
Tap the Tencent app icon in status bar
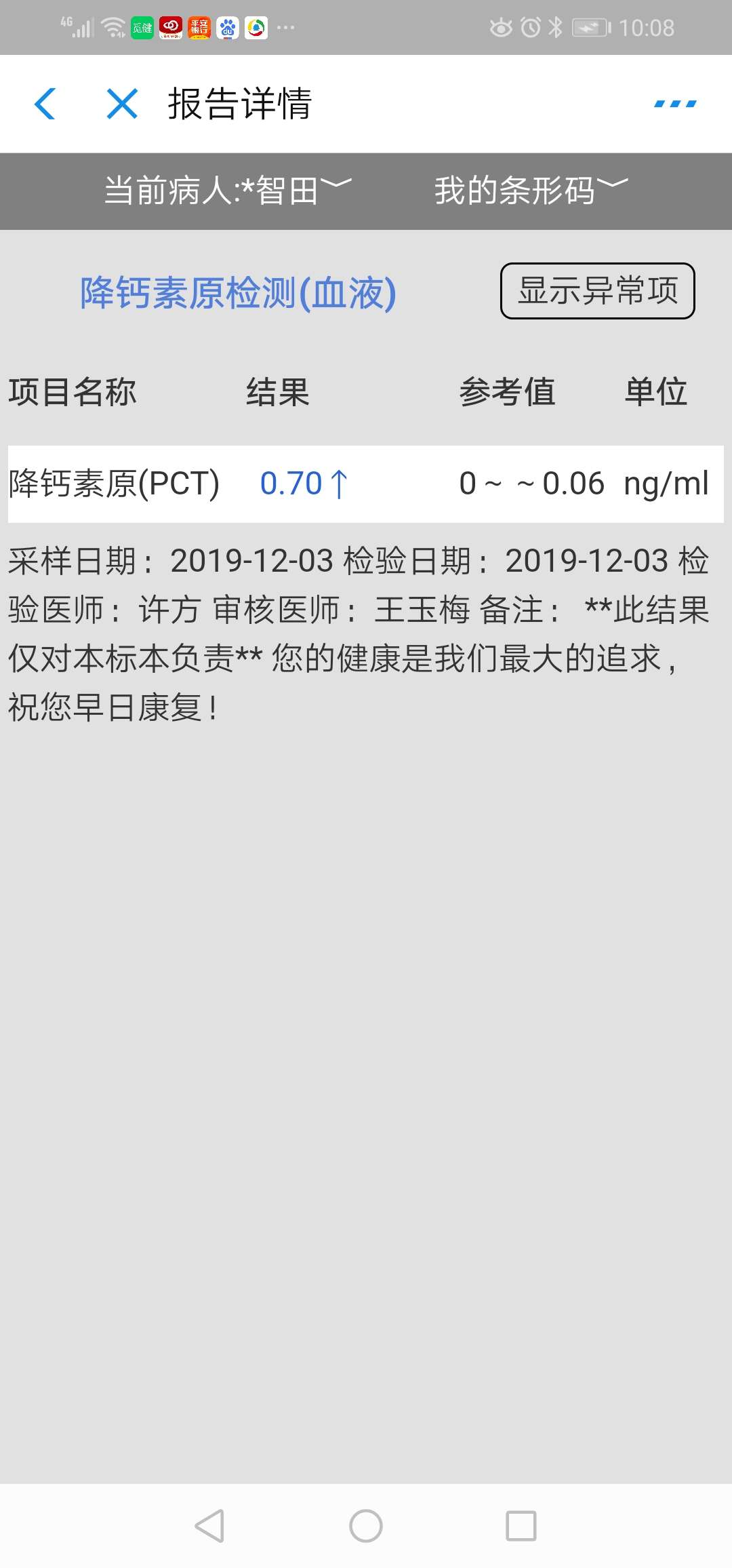point(256,28)
